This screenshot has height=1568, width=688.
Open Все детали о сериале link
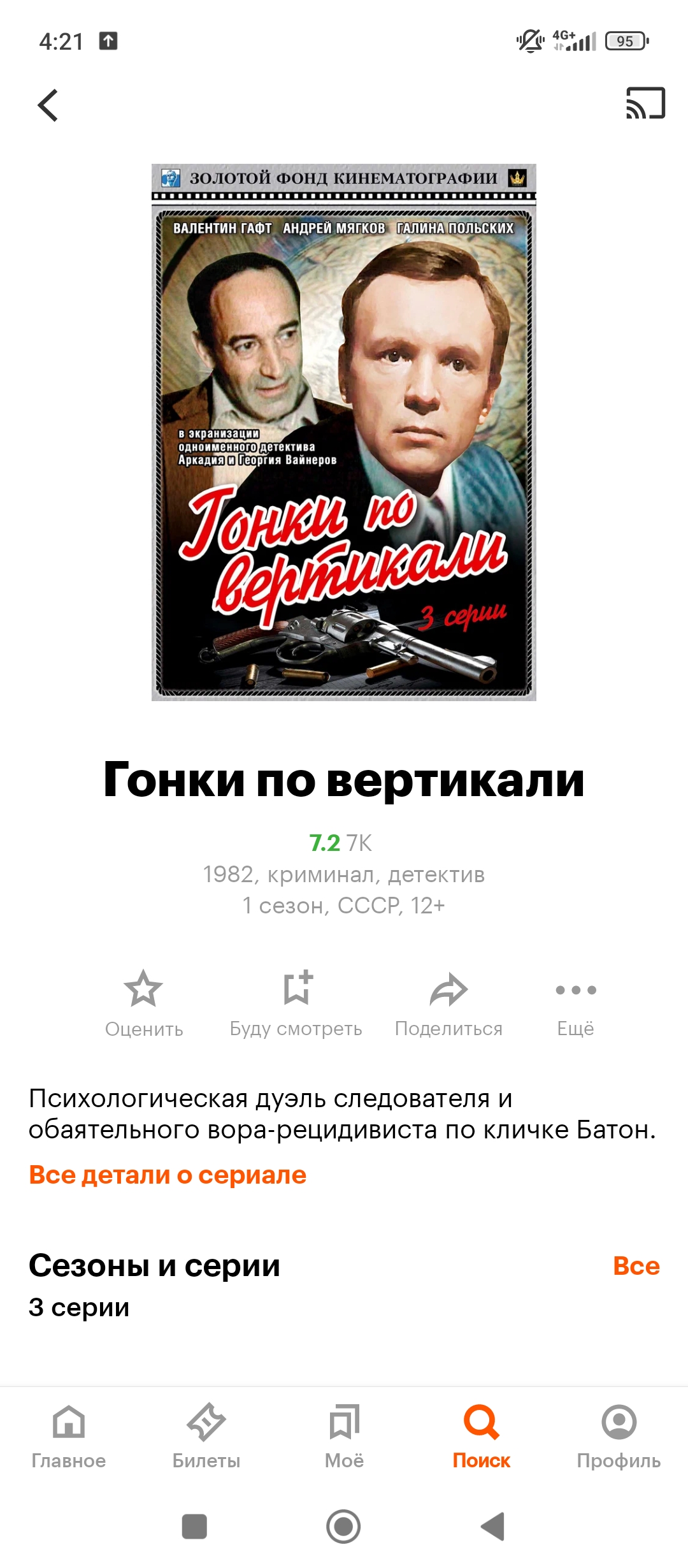pos(168,1175)
